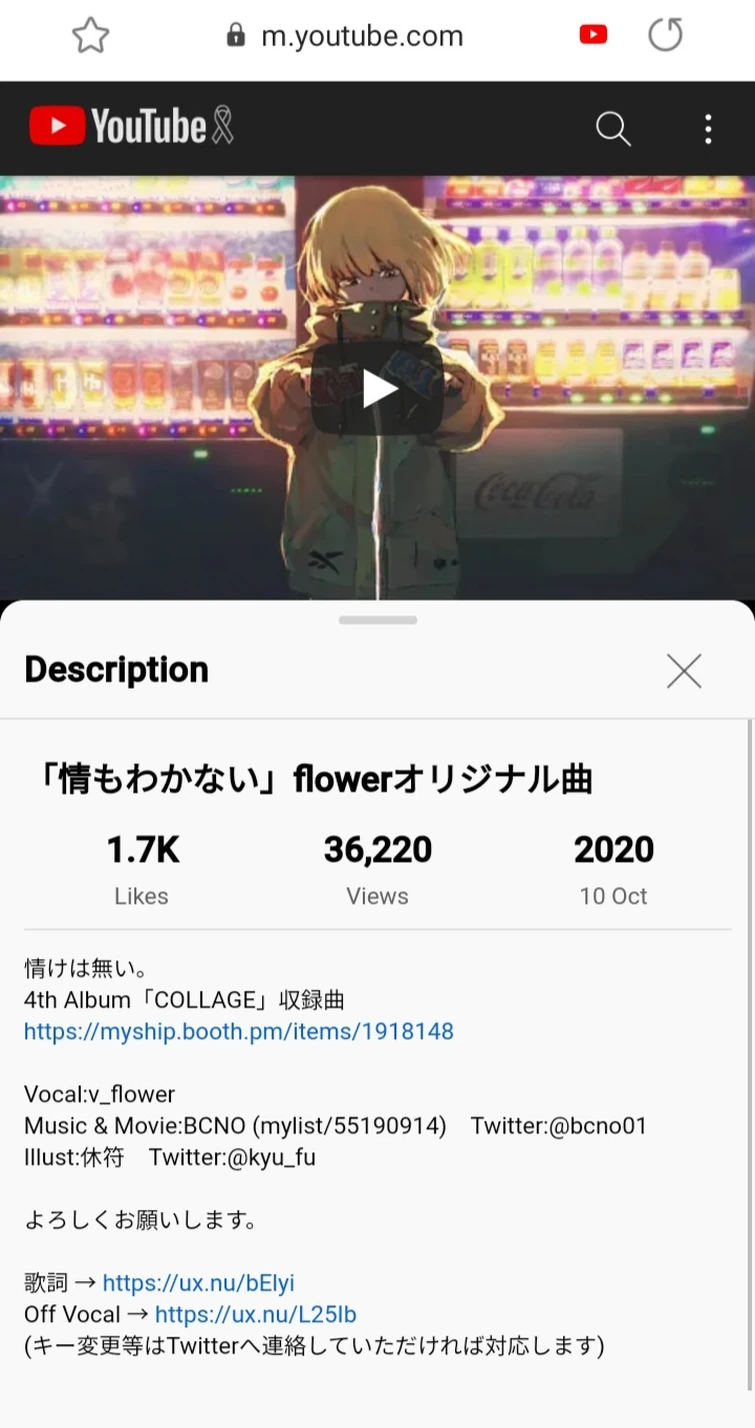
Task: Open the Off Vocal link ux.nu/L25lb
Action: [x=256, y=1314]
